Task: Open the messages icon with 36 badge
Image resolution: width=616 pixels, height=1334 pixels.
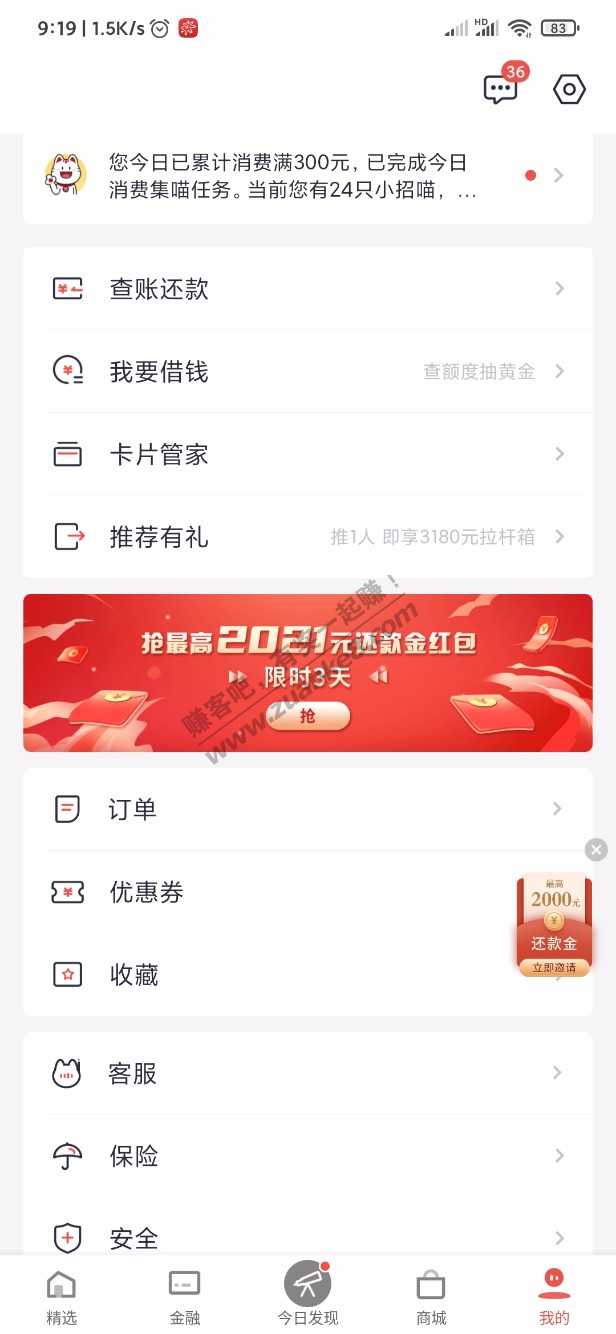Action: click(x=501, y=90)
